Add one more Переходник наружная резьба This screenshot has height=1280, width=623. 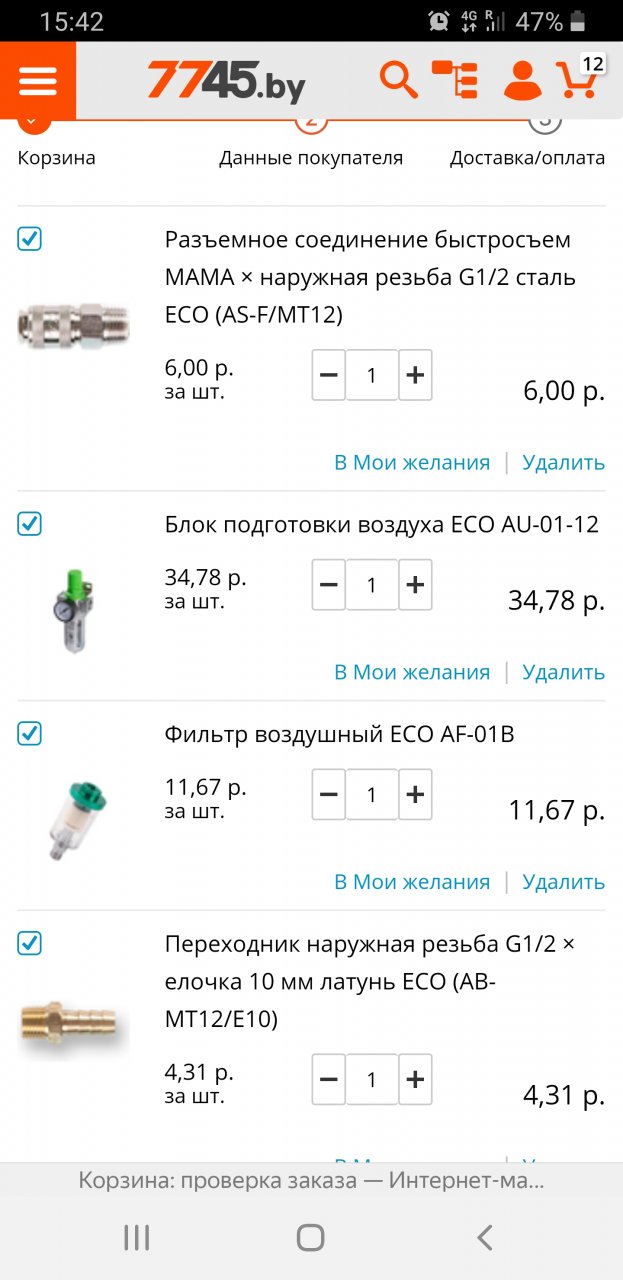click(415, 1080)
